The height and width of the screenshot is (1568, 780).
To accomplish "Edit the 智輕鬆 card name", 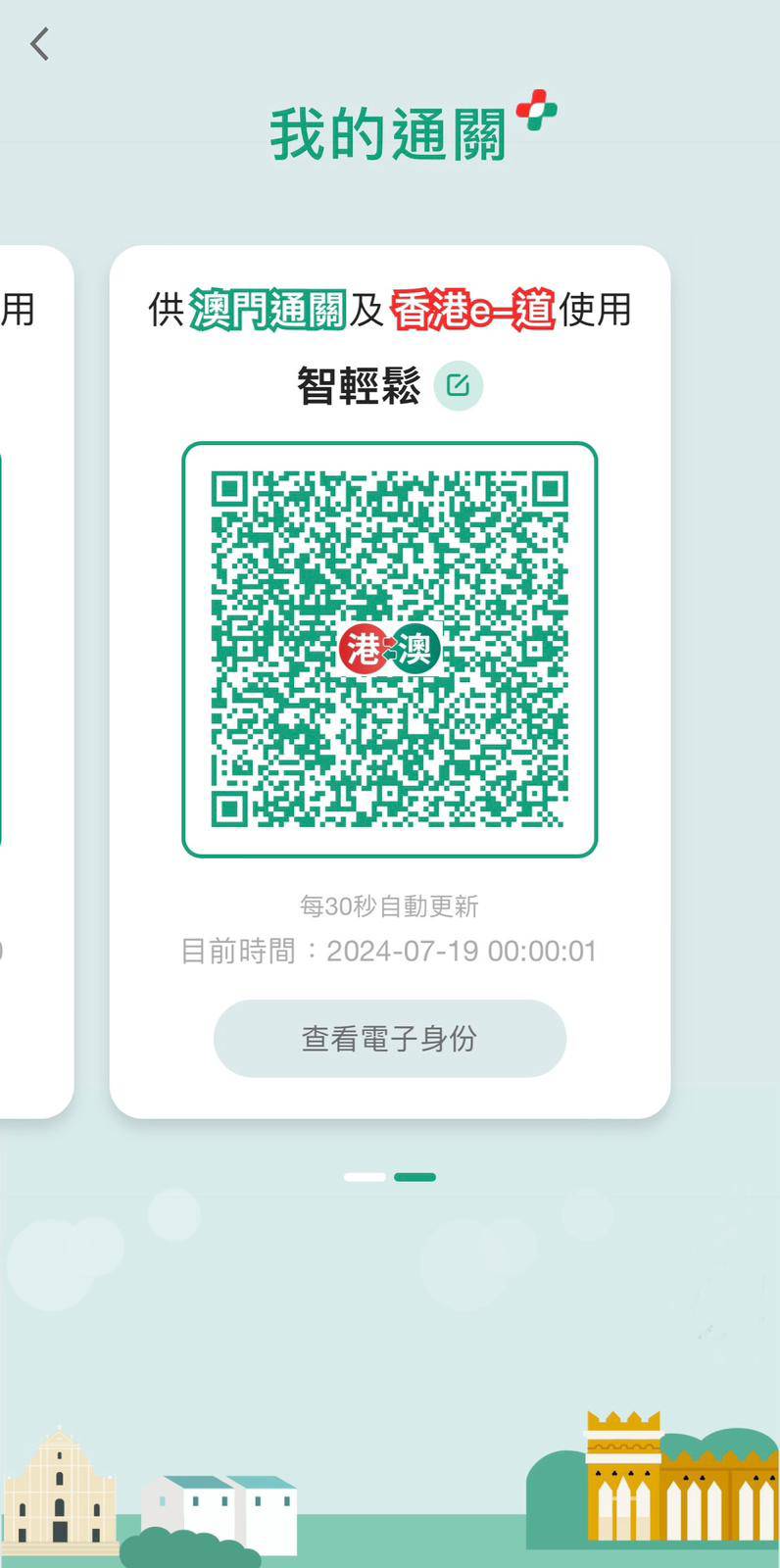I will pos(458,385).
